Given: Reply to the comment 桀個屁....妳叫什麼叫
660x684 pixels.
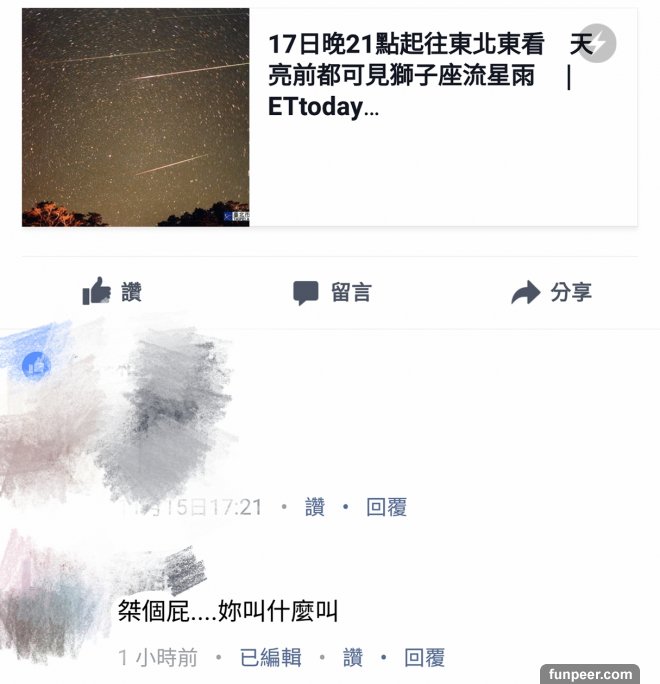Looking at the screenshot, I should tap(424, 657).
